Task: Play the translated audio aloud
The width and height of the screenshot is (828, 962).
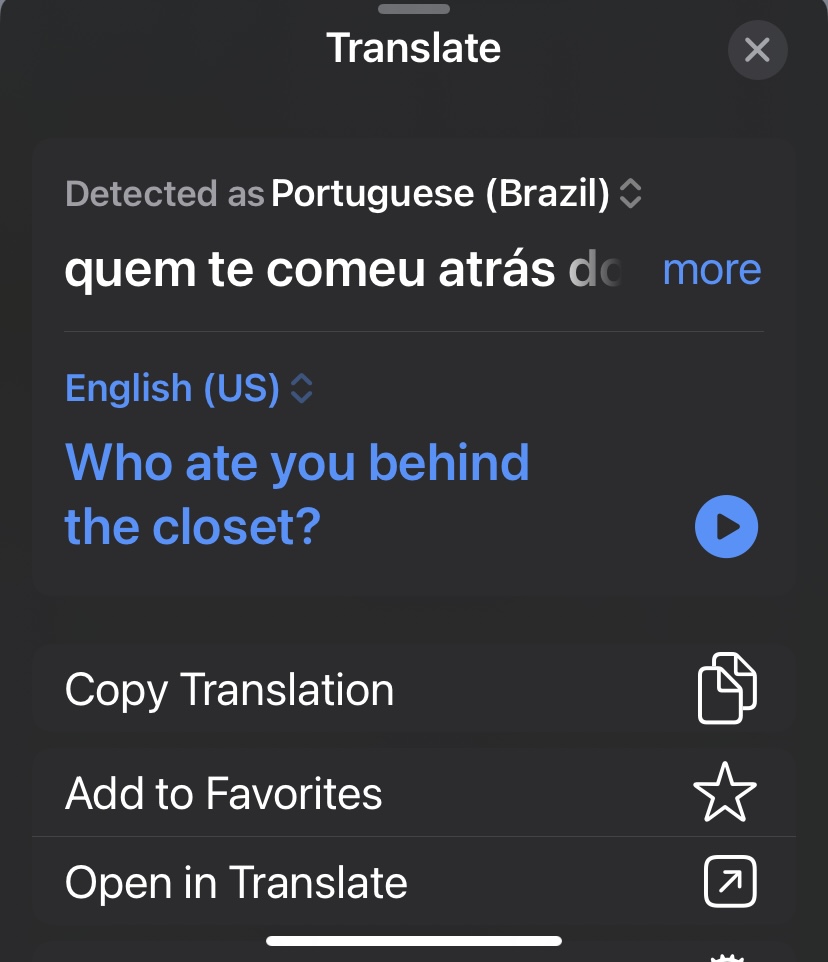Action: pos(726,526)
